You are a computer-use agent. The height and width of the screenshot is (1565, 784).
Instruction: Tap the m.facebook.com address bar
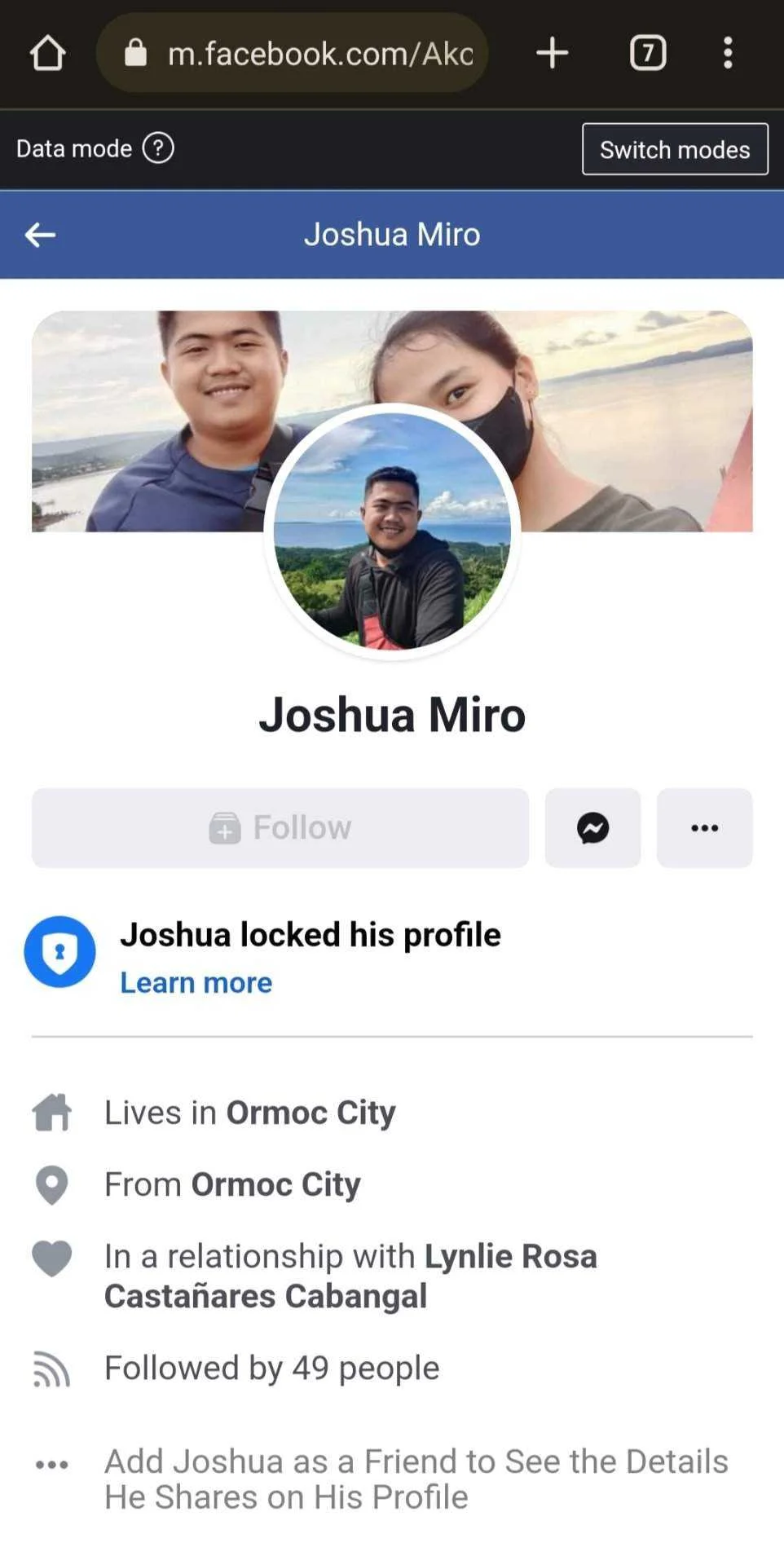293,53
